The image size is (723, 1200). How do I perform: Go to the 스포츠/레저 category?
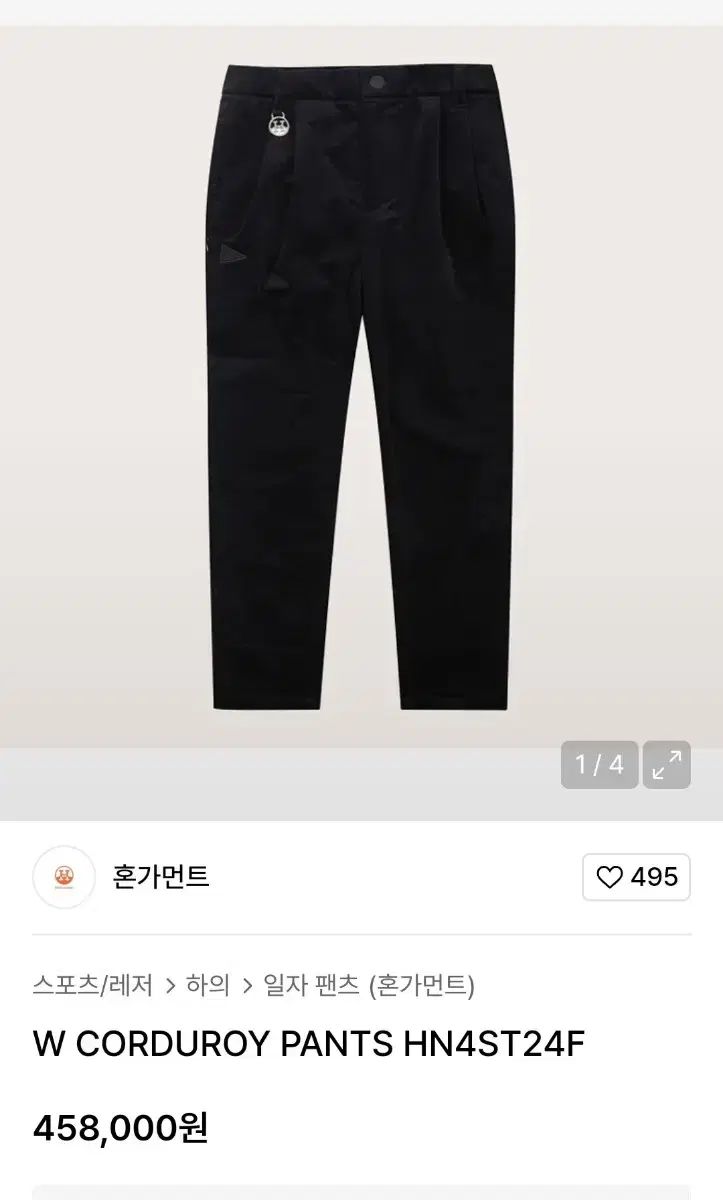(93, 985)
